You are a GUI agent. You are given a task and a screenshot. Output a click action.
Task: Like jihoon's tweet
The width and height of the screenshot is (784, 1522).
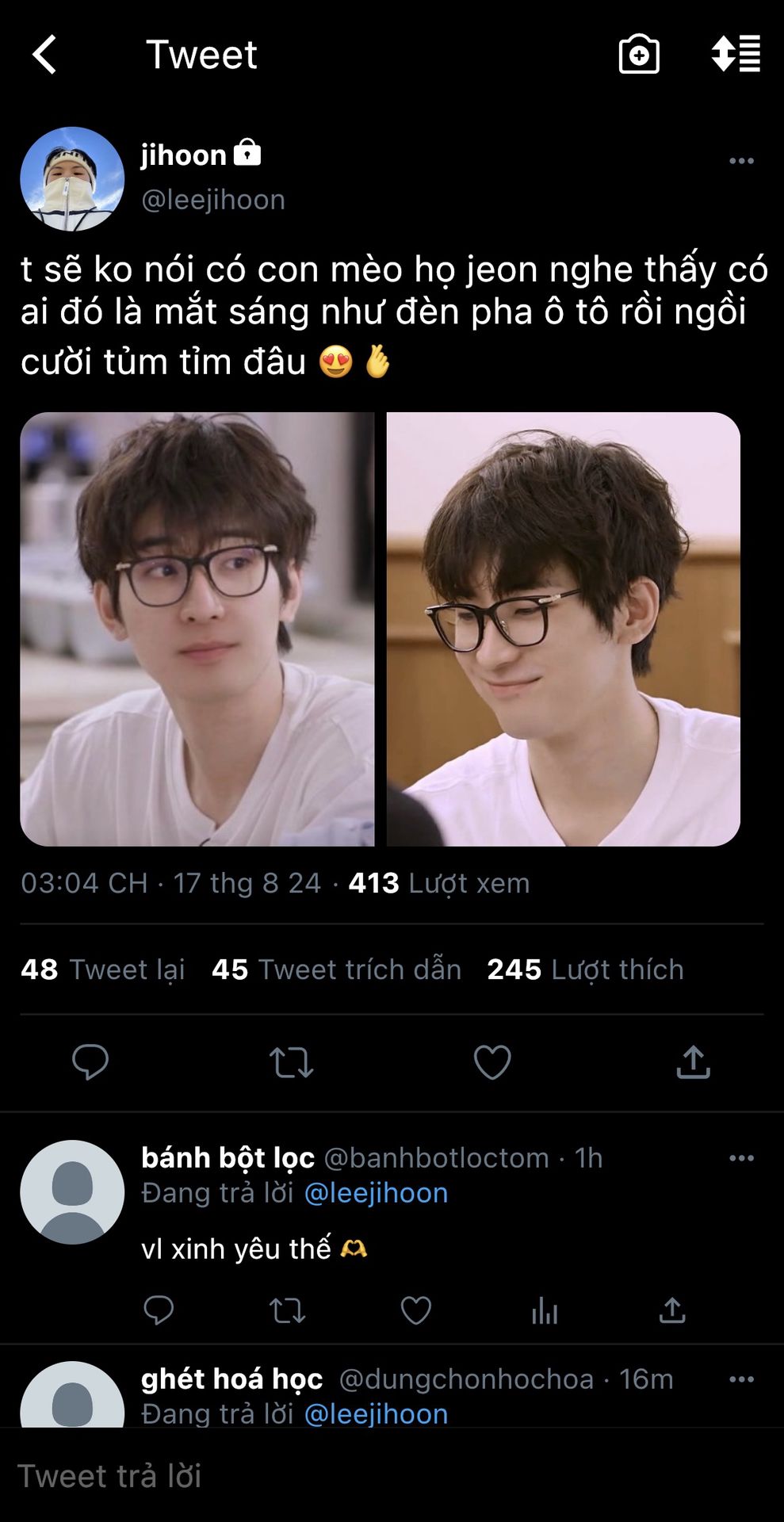pos(492,1062)
